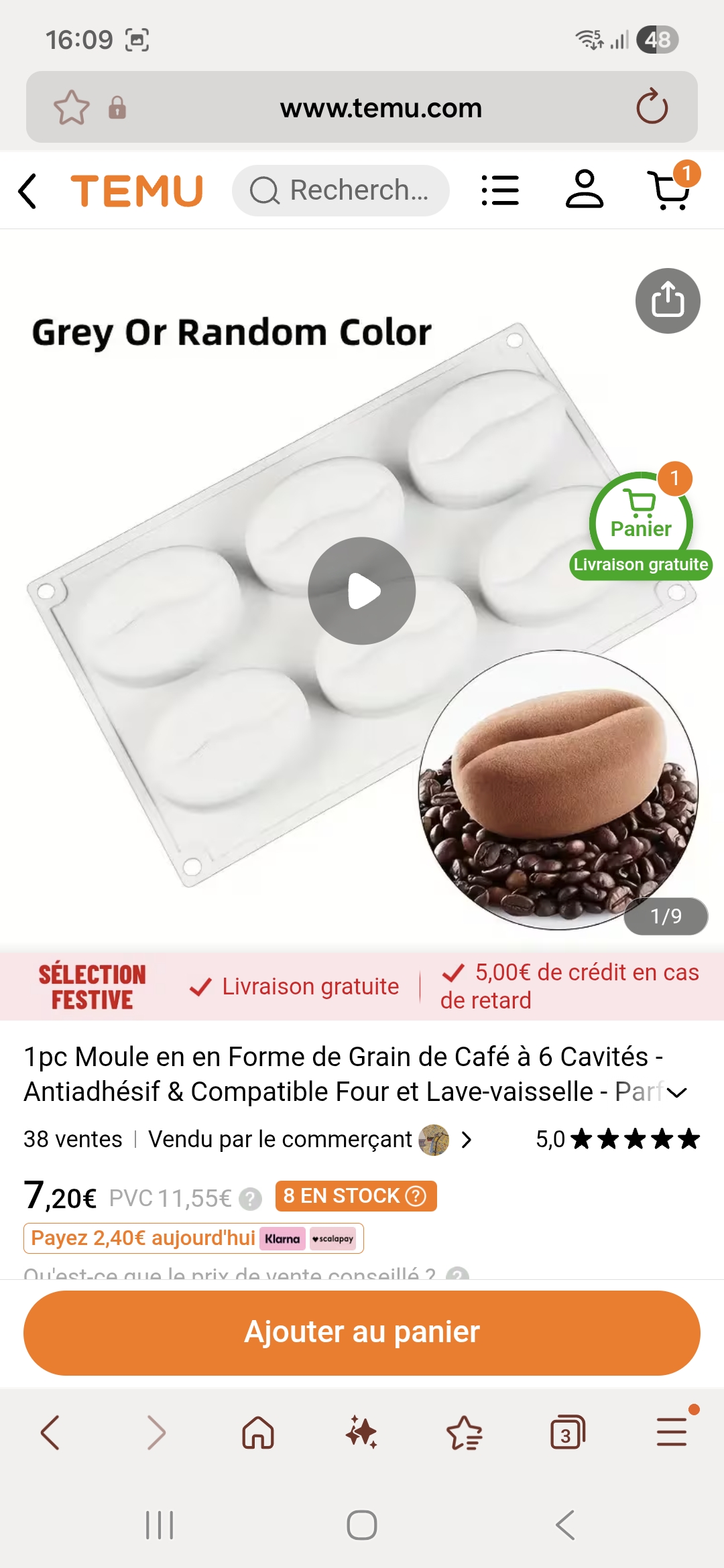The image size is (724, 1568).
Task: Show info about PVC 11,55€ price
Action: coord(251,1198)
